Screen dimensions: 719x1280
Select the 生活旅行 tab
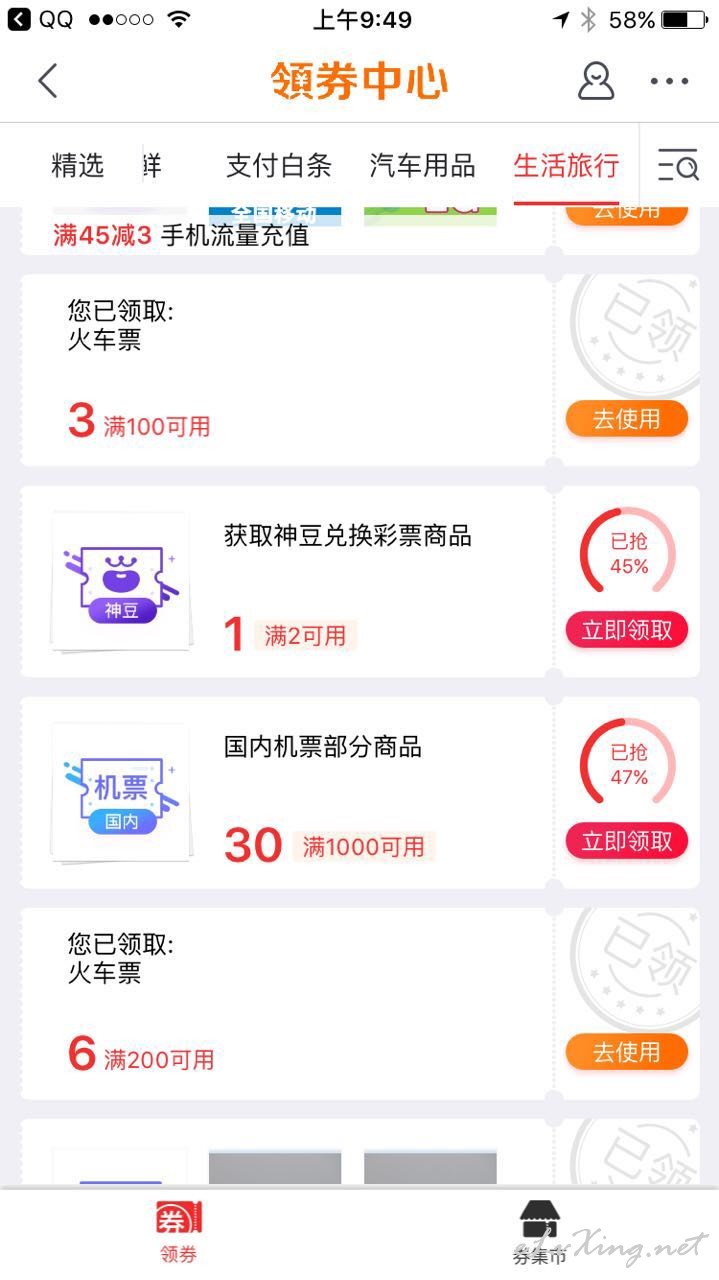[566, 165]
